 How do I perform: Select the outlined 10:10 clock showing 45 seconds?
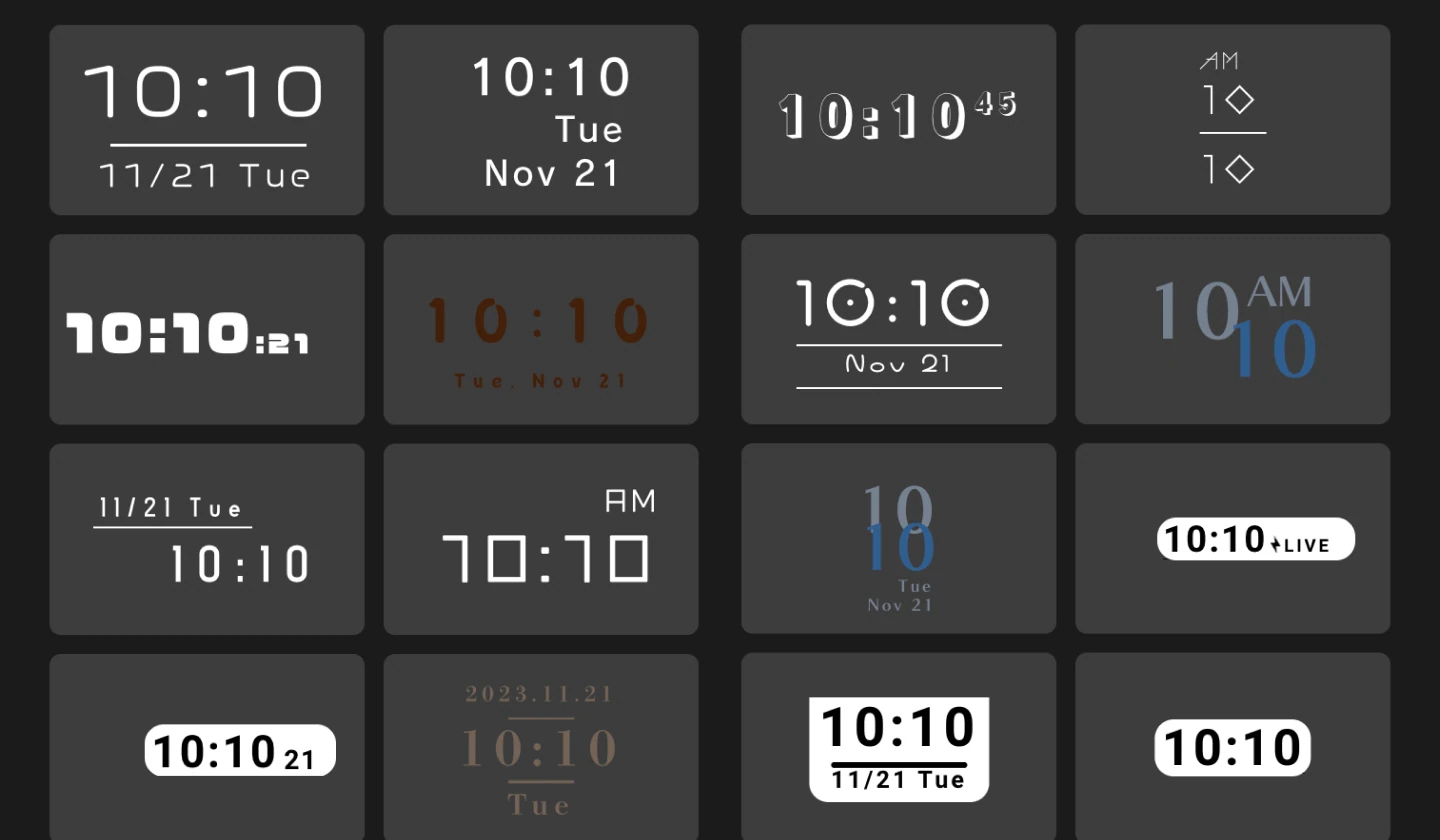point(898,120)
